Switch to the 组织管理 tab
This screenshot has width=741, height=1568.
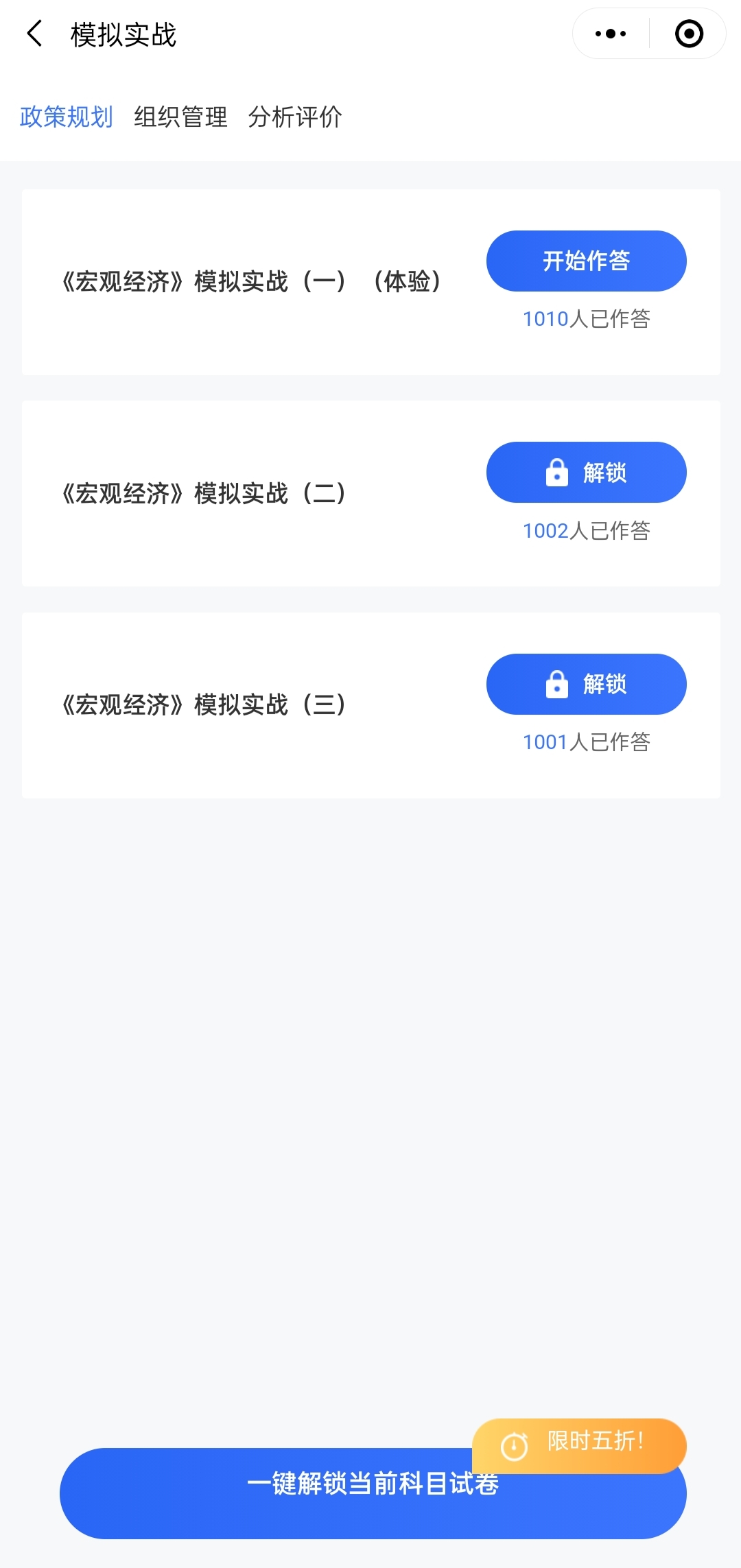click(x=180, y=118)
